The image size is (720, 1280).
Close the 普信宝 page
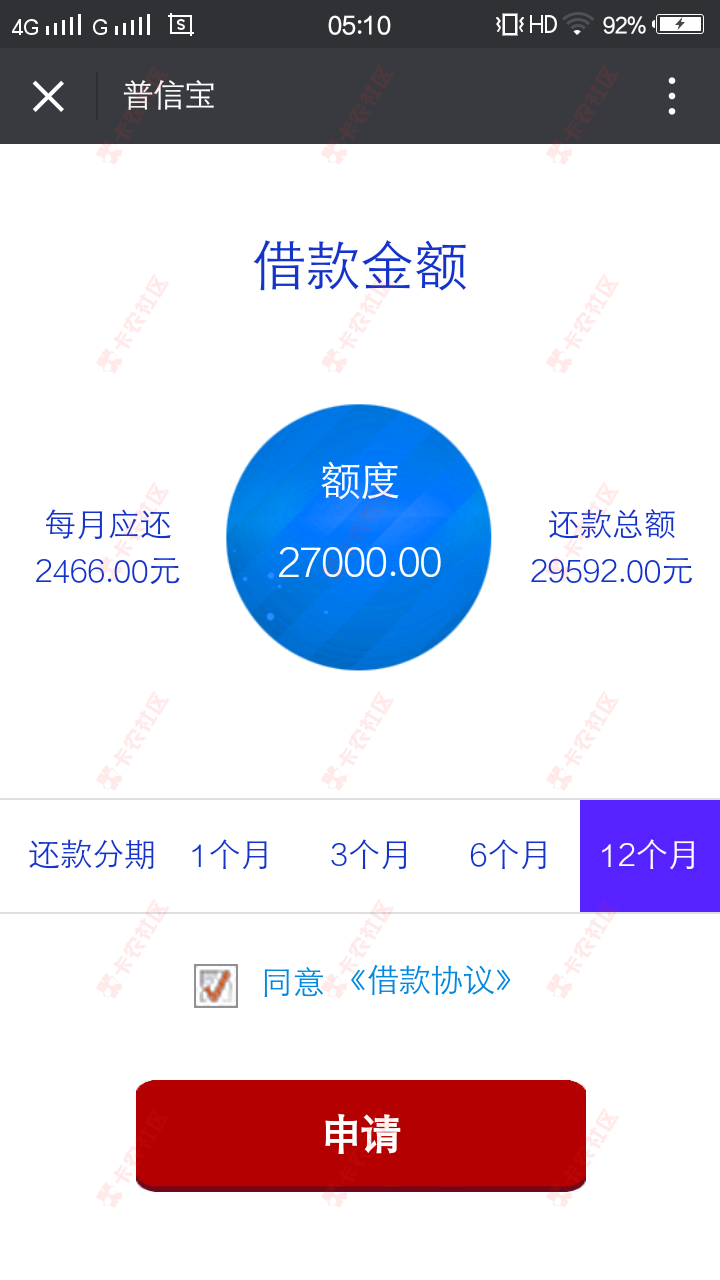[48, 96]
